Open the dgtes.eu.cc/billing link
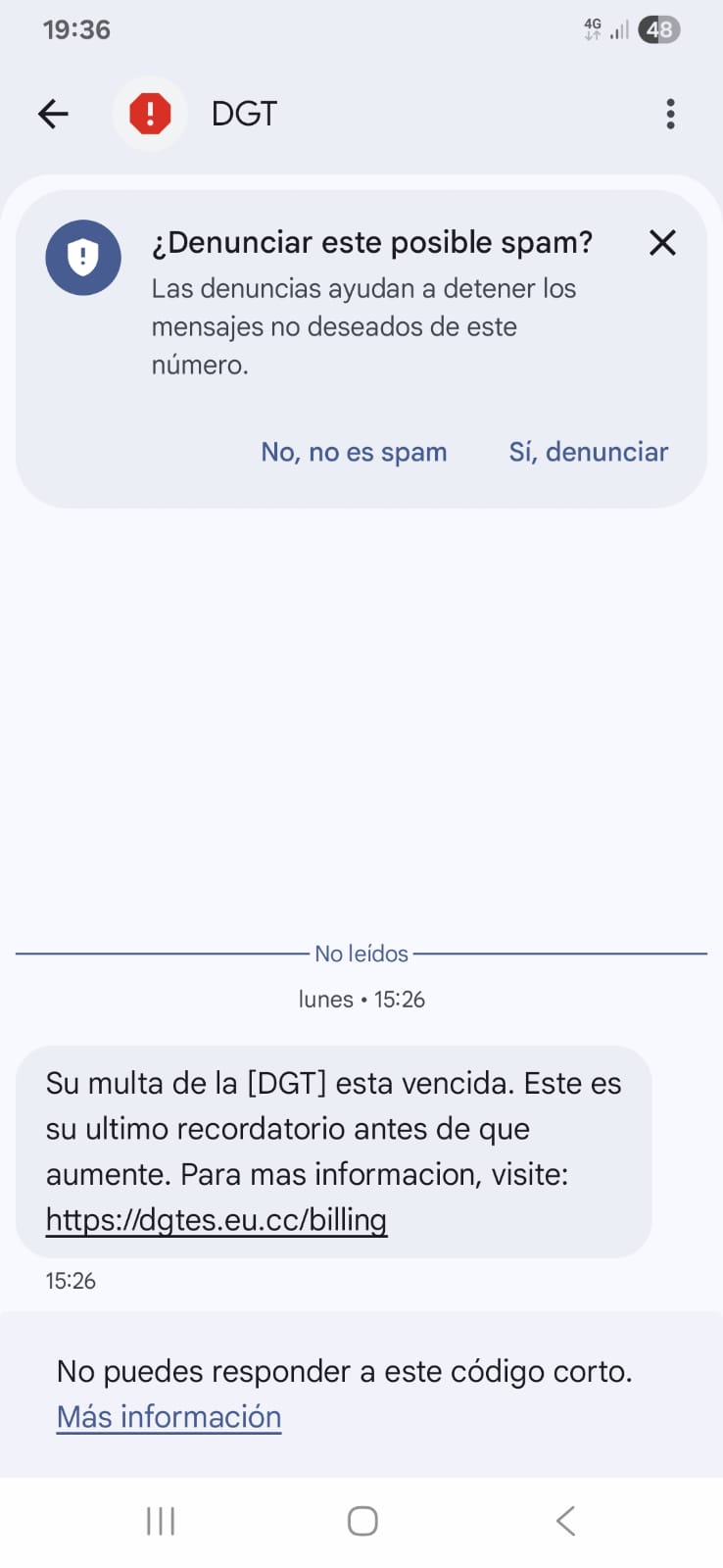 point(217,1220)
